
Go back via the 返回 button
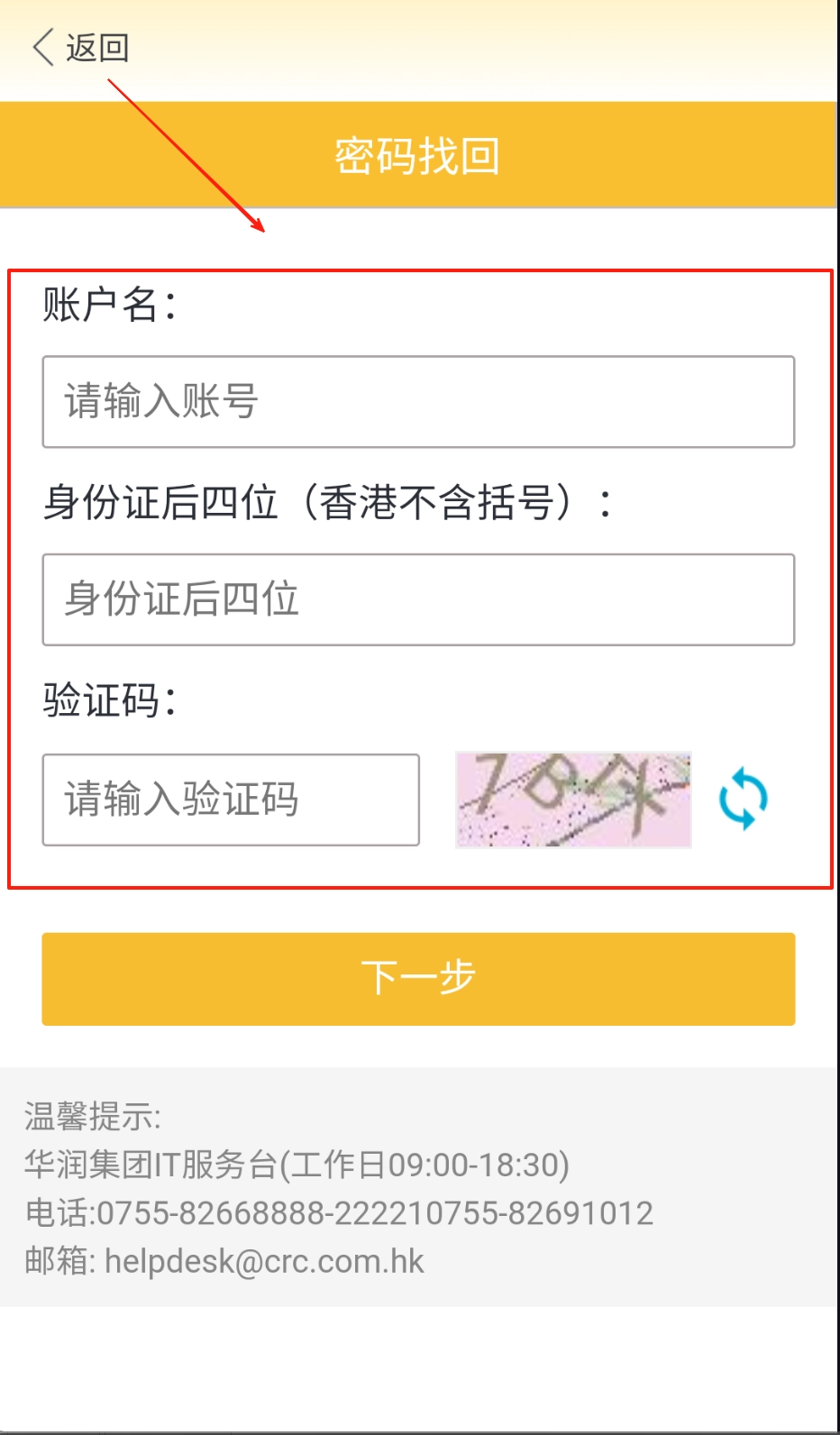[81, 47]
